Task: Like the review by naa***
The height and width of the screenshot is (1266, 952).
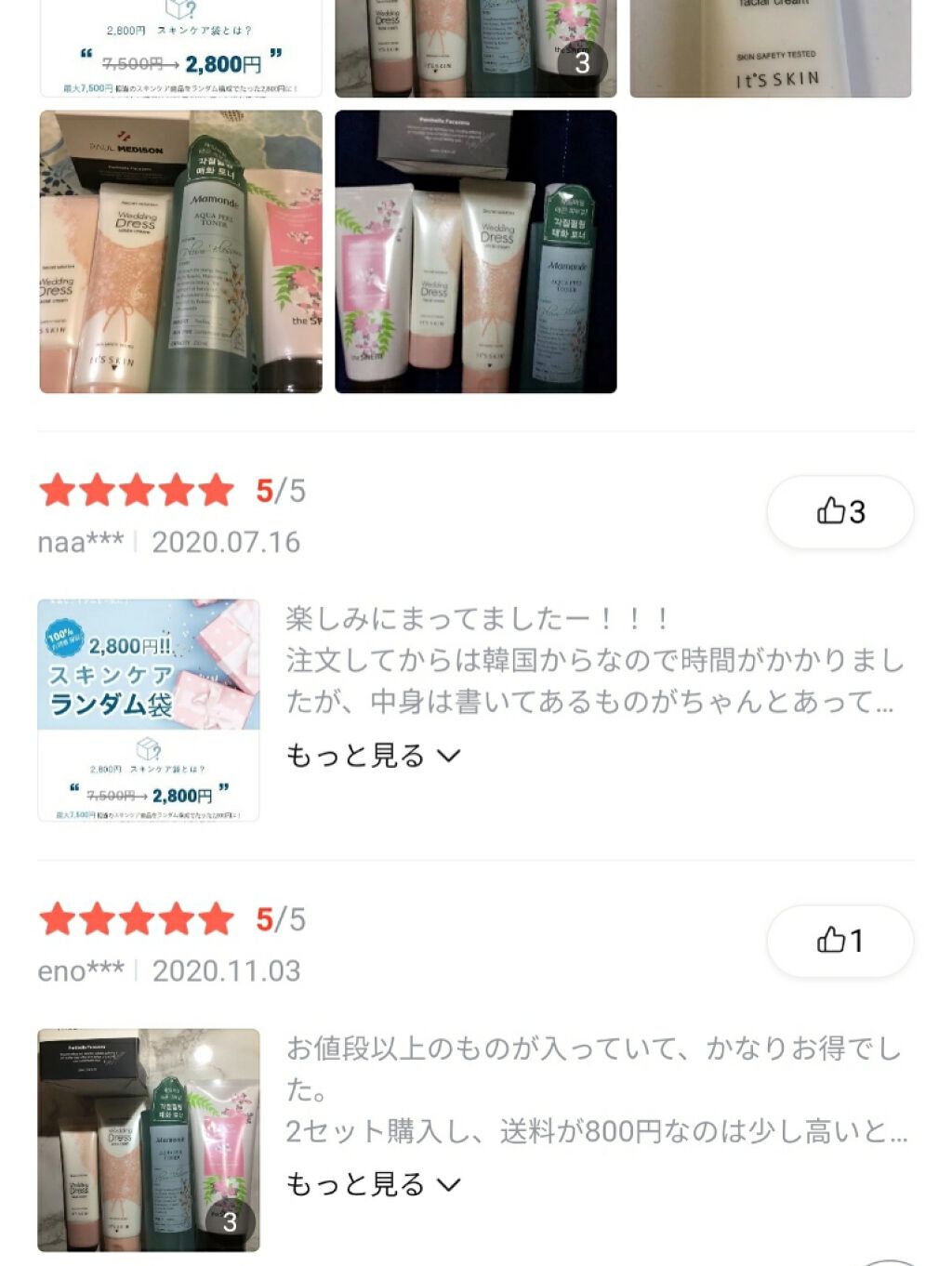Action: pos(840,512)
